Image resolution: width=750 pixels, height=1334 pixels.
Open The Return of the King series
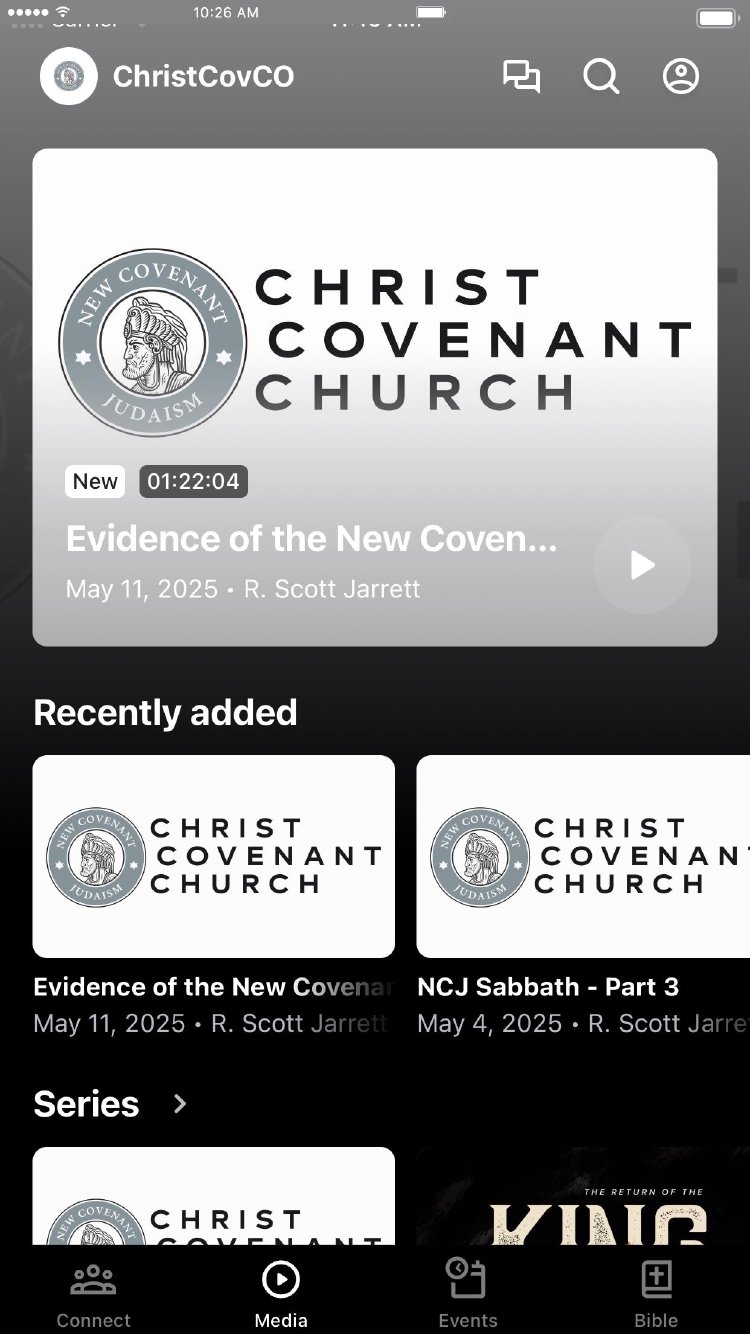click(582, 1198)
